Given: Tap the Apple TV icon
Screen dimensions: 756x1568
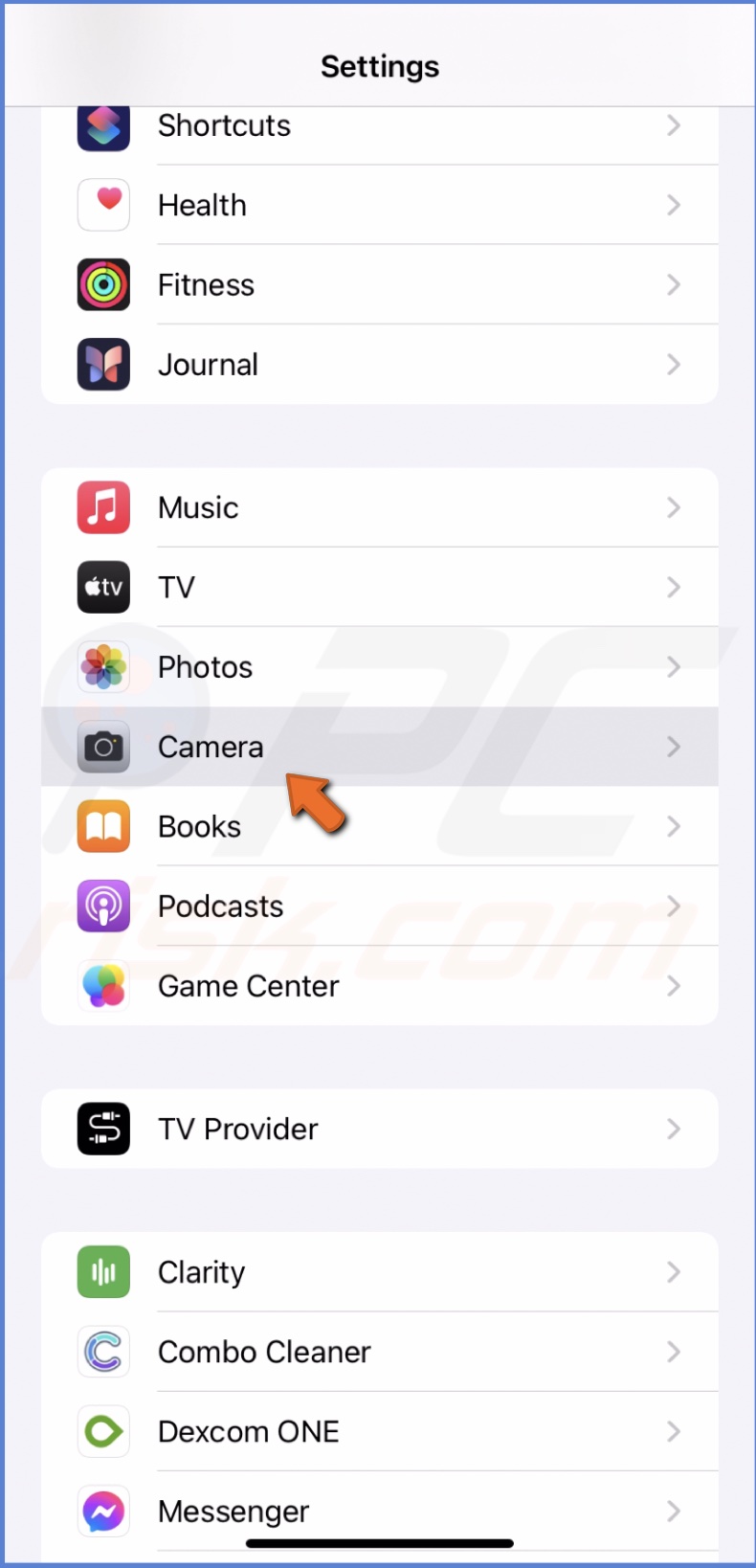Looking at the screenshot, I should click(x=102, y=587).
